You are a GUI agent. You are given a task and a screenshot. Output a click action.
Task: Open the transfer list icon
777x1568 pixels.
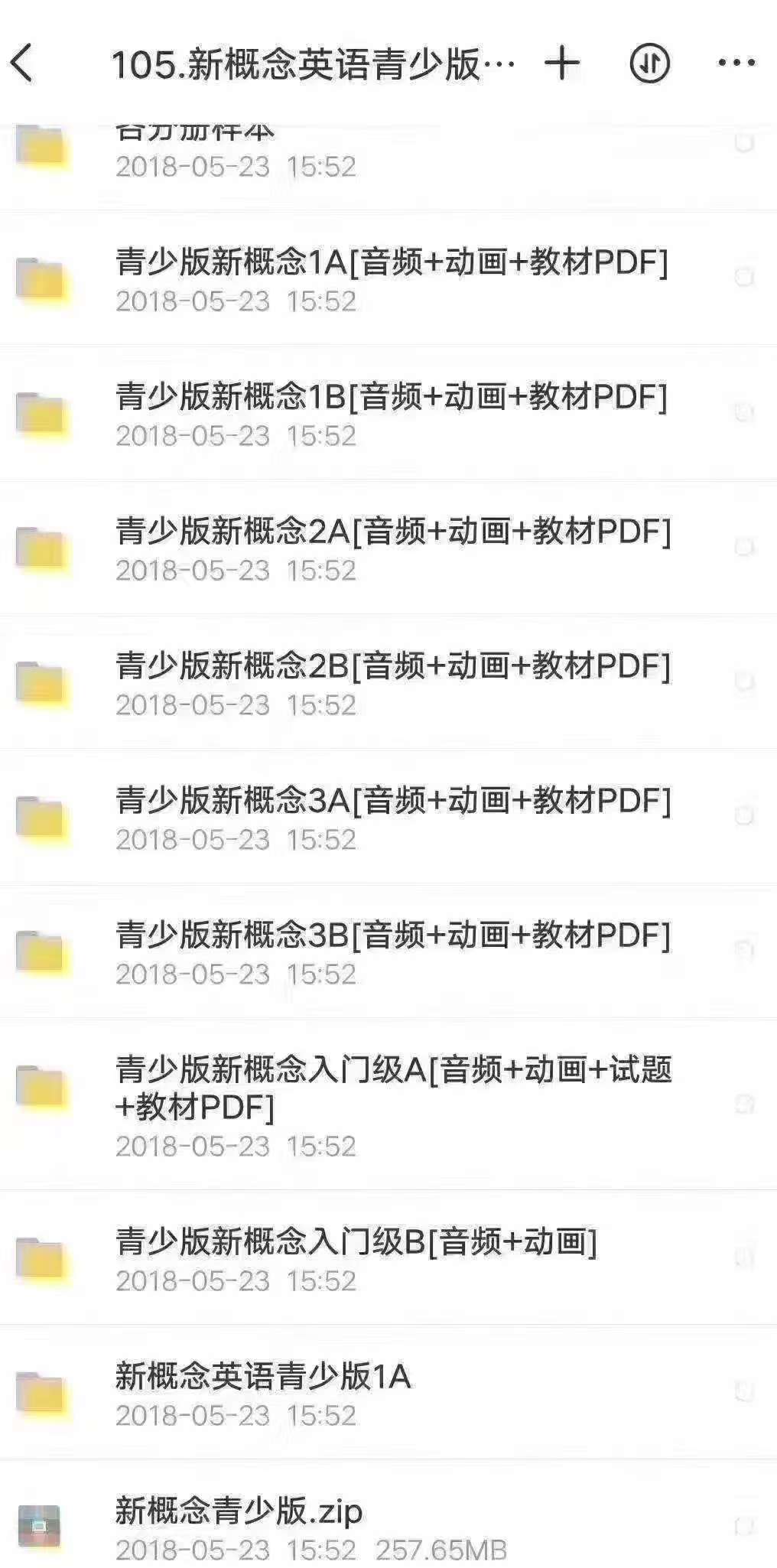(x=649, y=63)
